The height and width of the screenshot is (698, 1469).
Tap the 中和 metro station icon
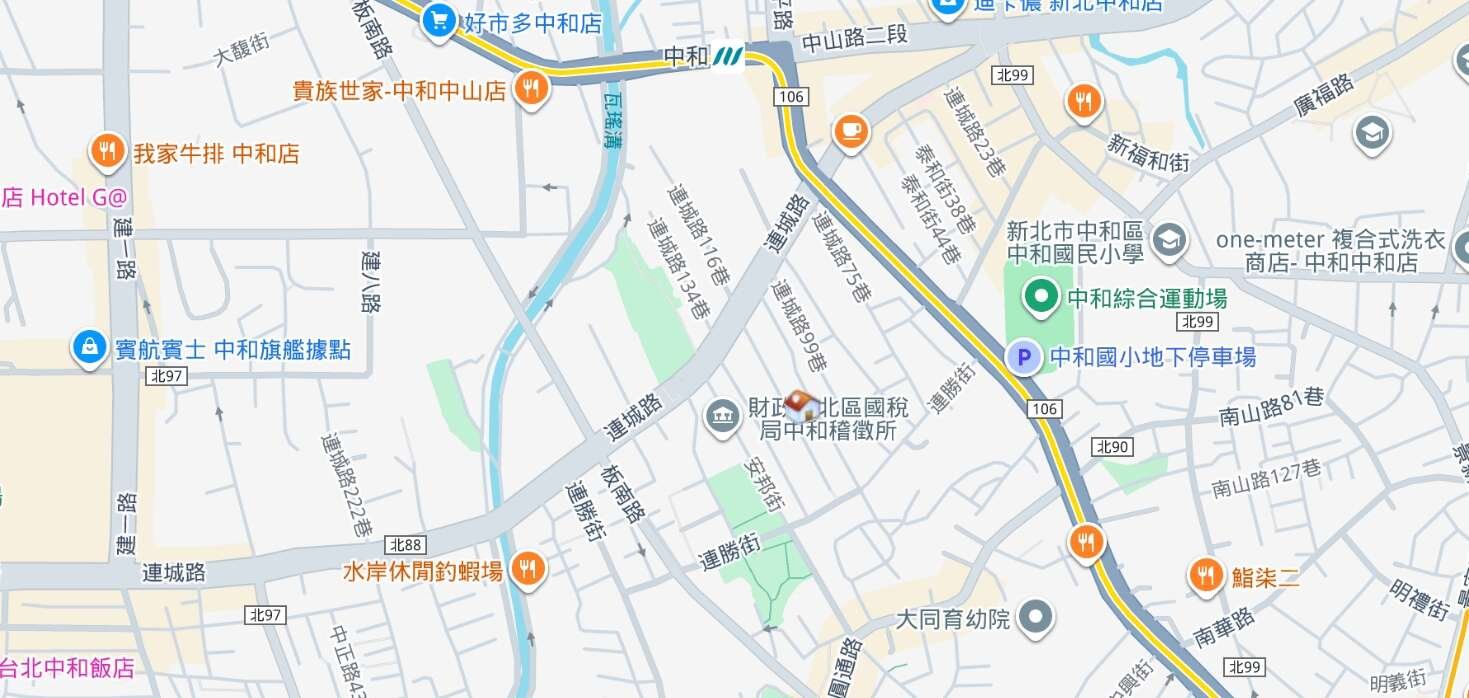click(x=728, y=57)
